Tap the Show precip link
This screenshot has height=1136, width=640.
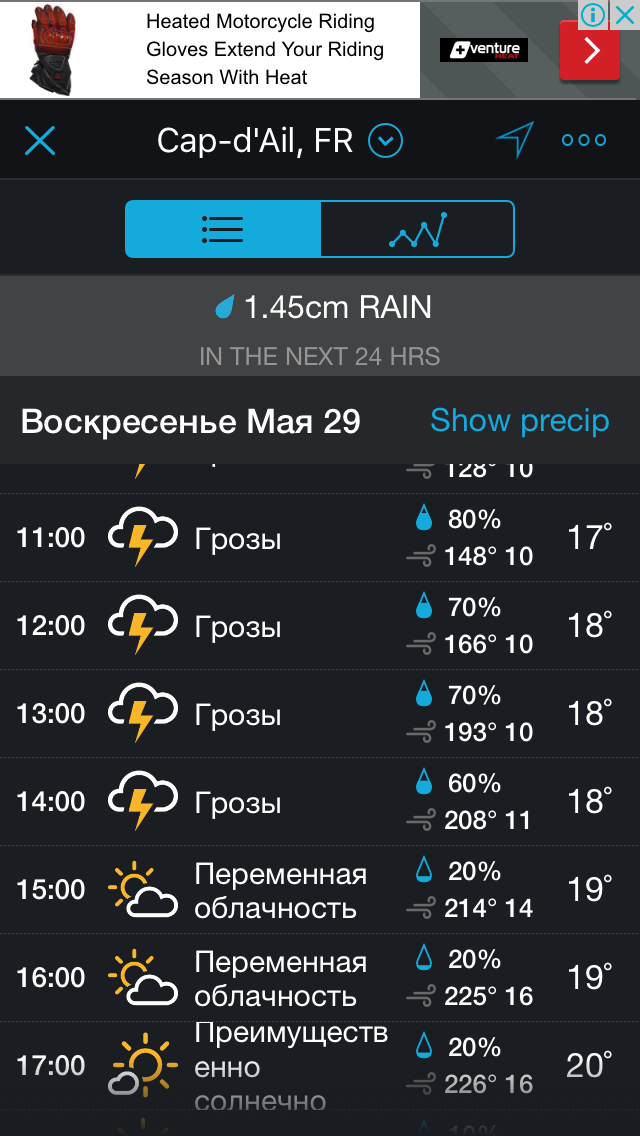tap(519, 421)
